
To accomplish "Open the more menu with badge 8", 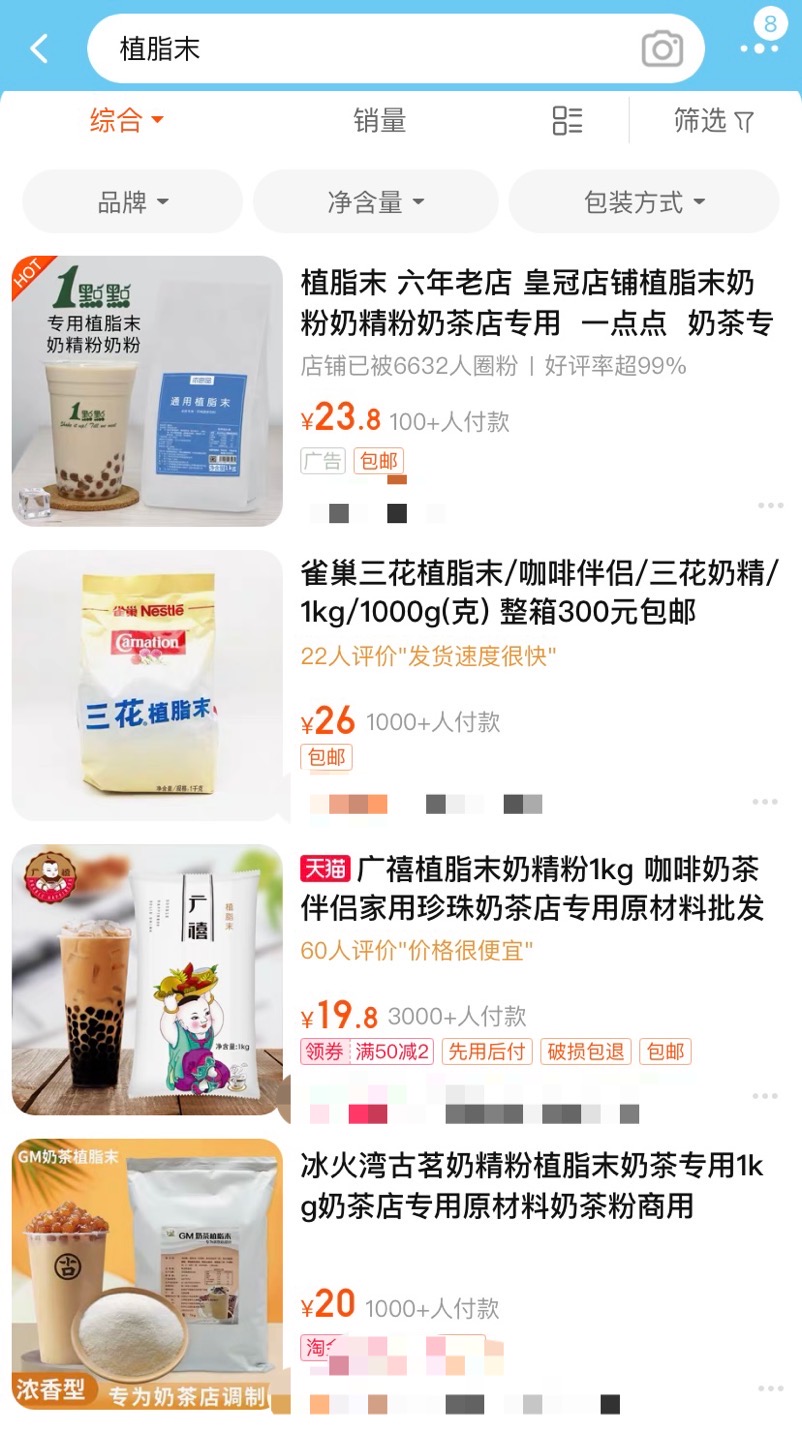I will coord(760,38).
